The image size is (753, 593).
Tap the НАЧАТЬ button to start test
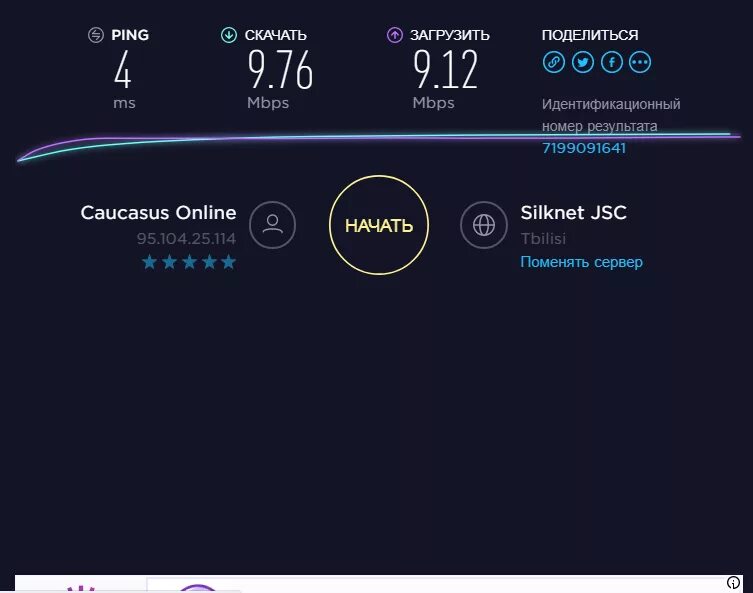(x=378, y=225)
